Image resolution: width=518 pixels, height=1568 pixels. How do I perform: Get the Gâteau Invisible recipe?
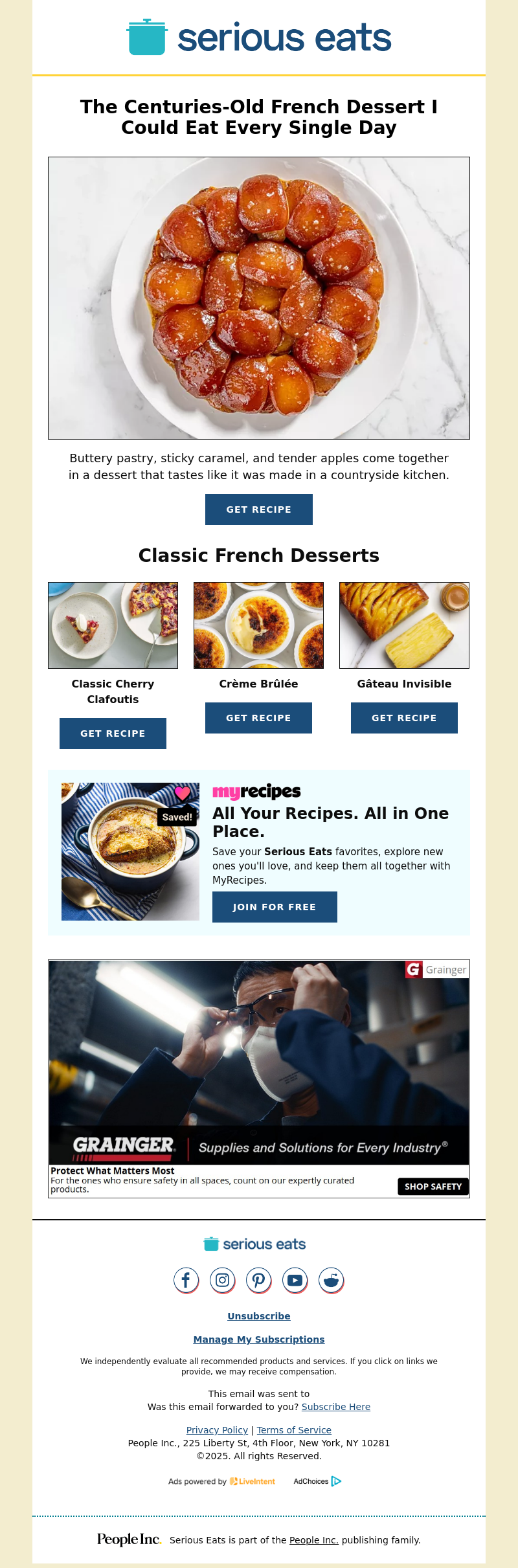[x=404, y=718]
